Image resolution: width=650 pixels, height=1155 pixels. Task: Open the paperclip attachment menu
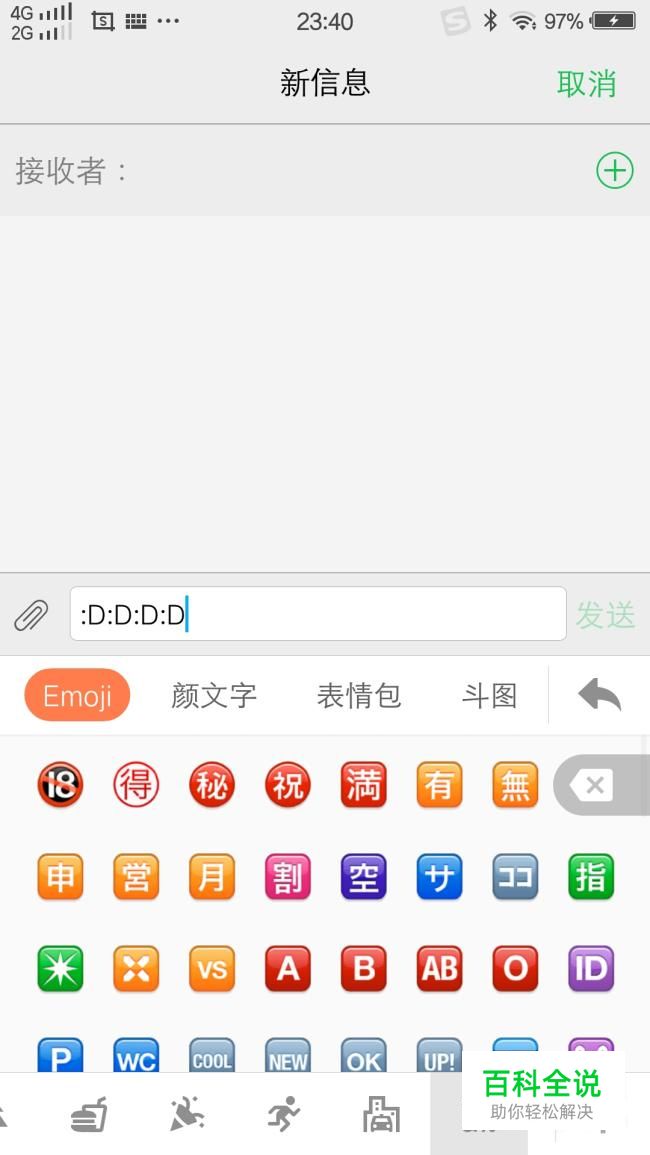coord(31,614)
